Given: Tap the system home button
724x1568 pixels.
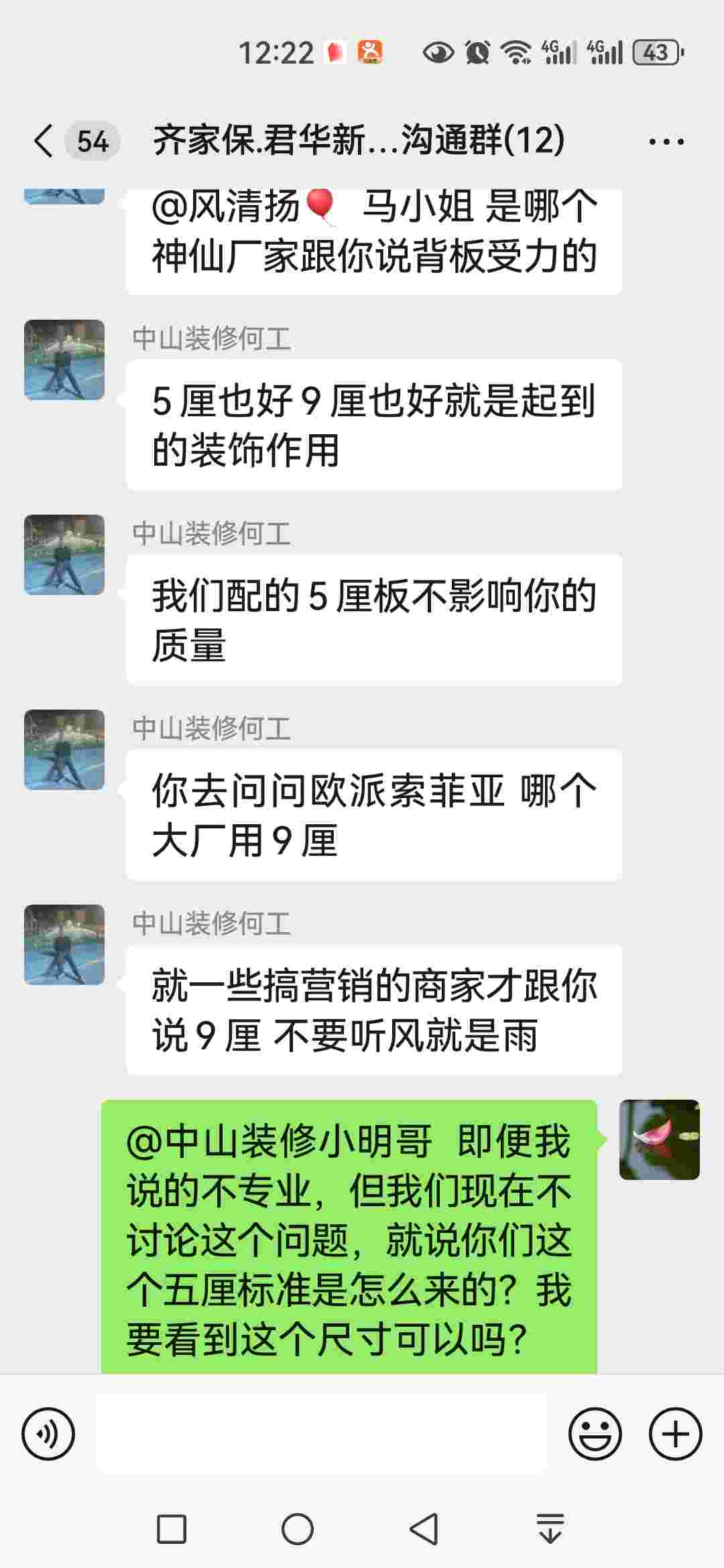Looking at the screenshot, I should tap(298, 1529).
